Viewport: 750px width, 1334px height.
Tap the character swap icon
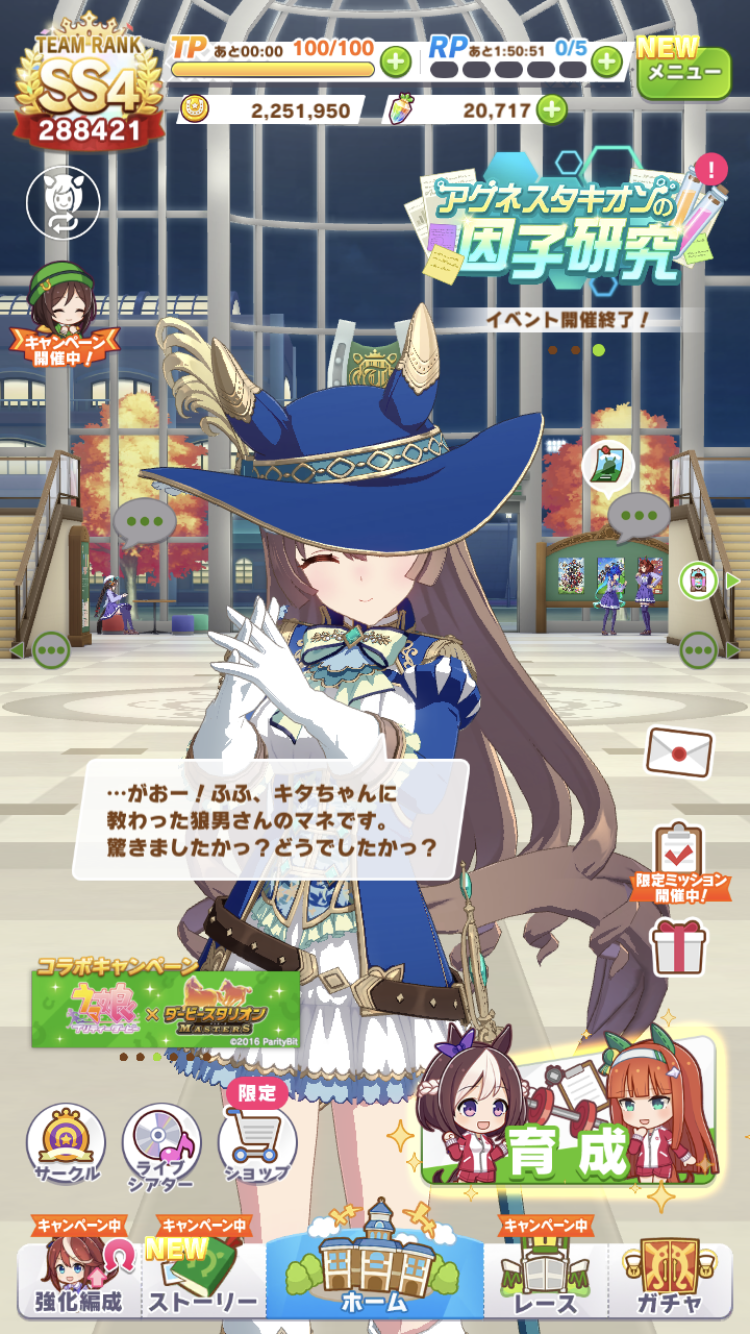(63, 202)
